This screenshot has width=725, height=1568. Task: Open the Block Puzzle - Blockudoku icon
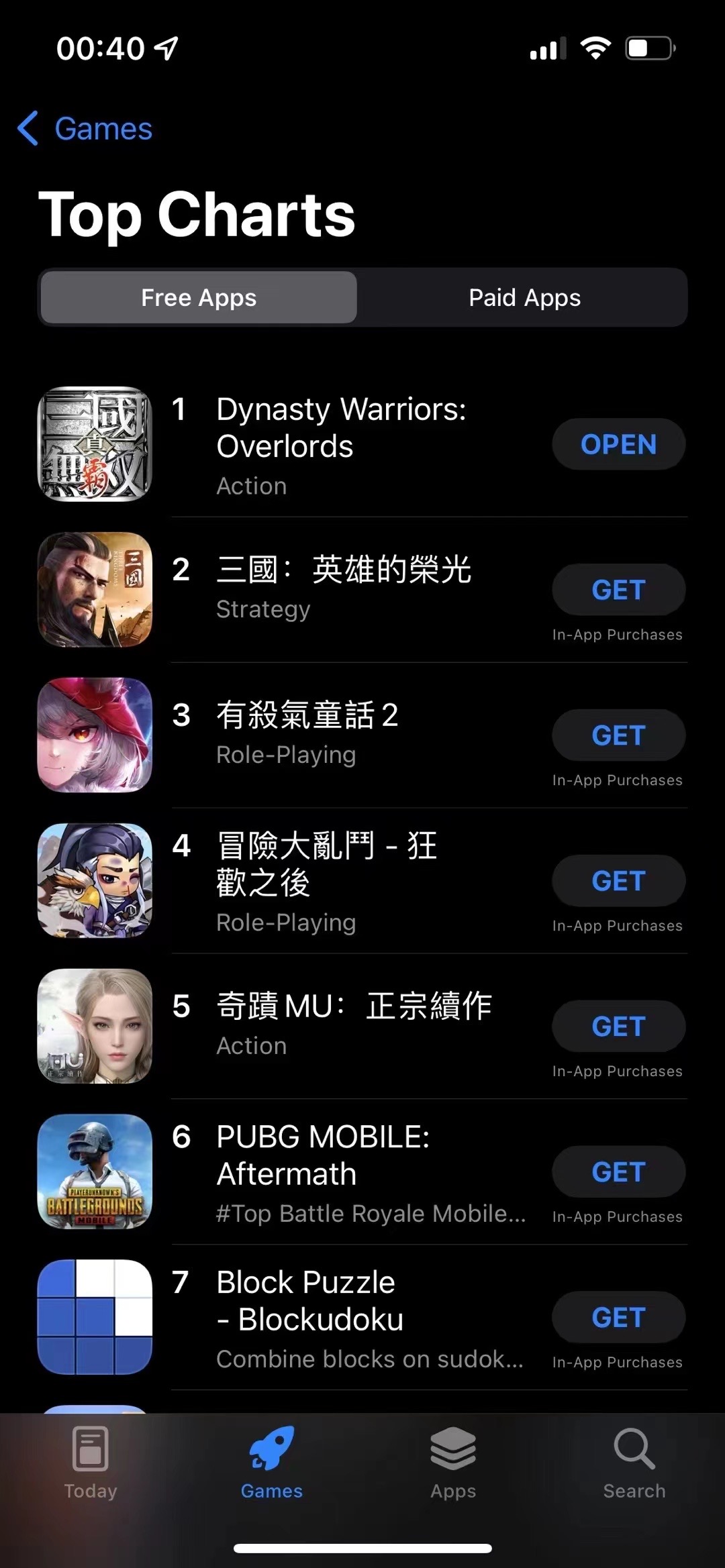click(x=95, y=1317)
